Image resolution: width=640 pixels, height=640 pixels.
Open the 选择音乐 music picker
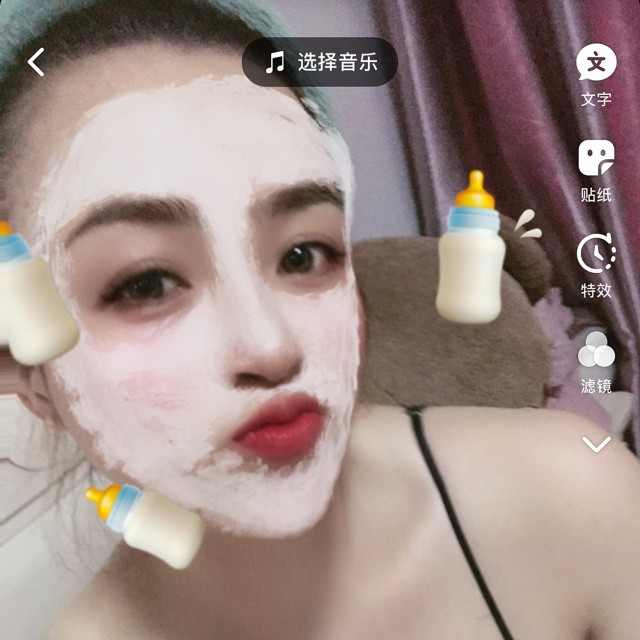320,62
